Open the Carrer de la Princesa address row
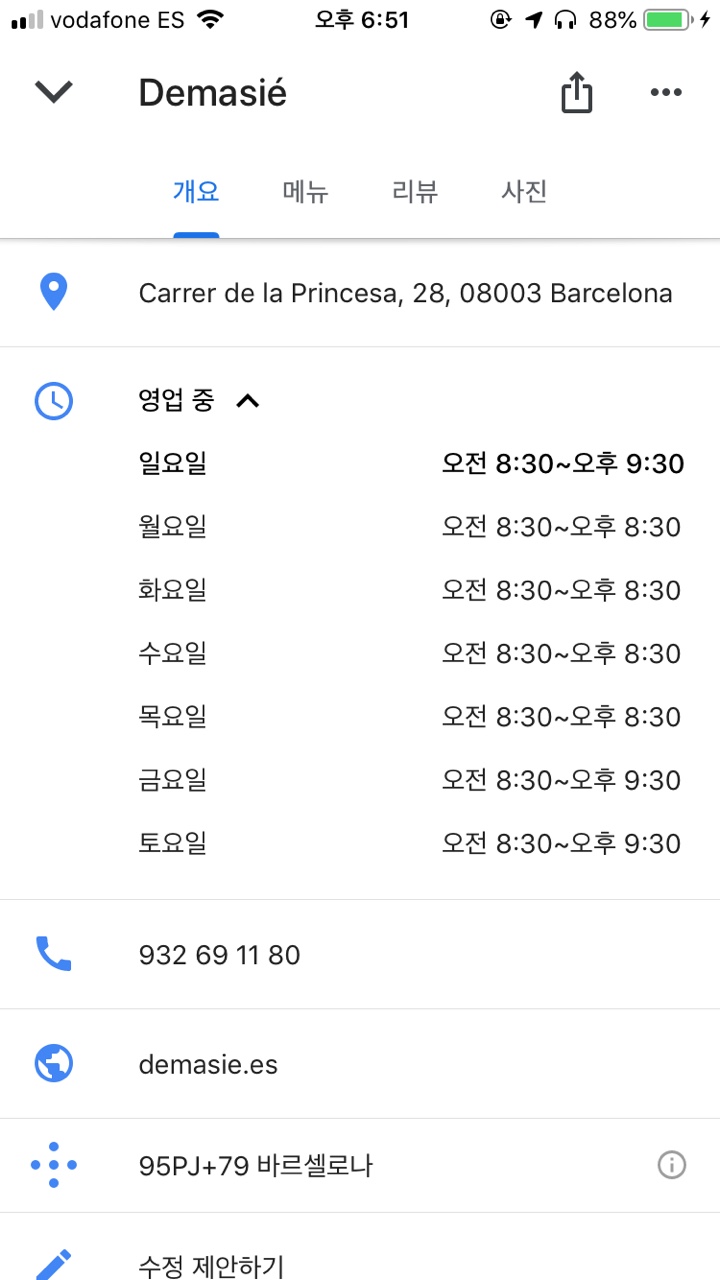720x1280 pixels. coord(360,293)
